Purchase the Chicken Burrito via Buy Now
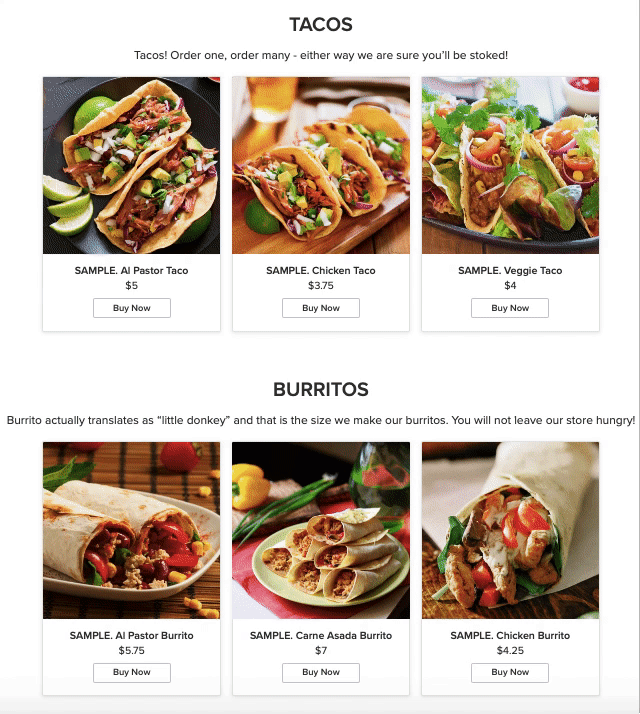 [510, 672]
